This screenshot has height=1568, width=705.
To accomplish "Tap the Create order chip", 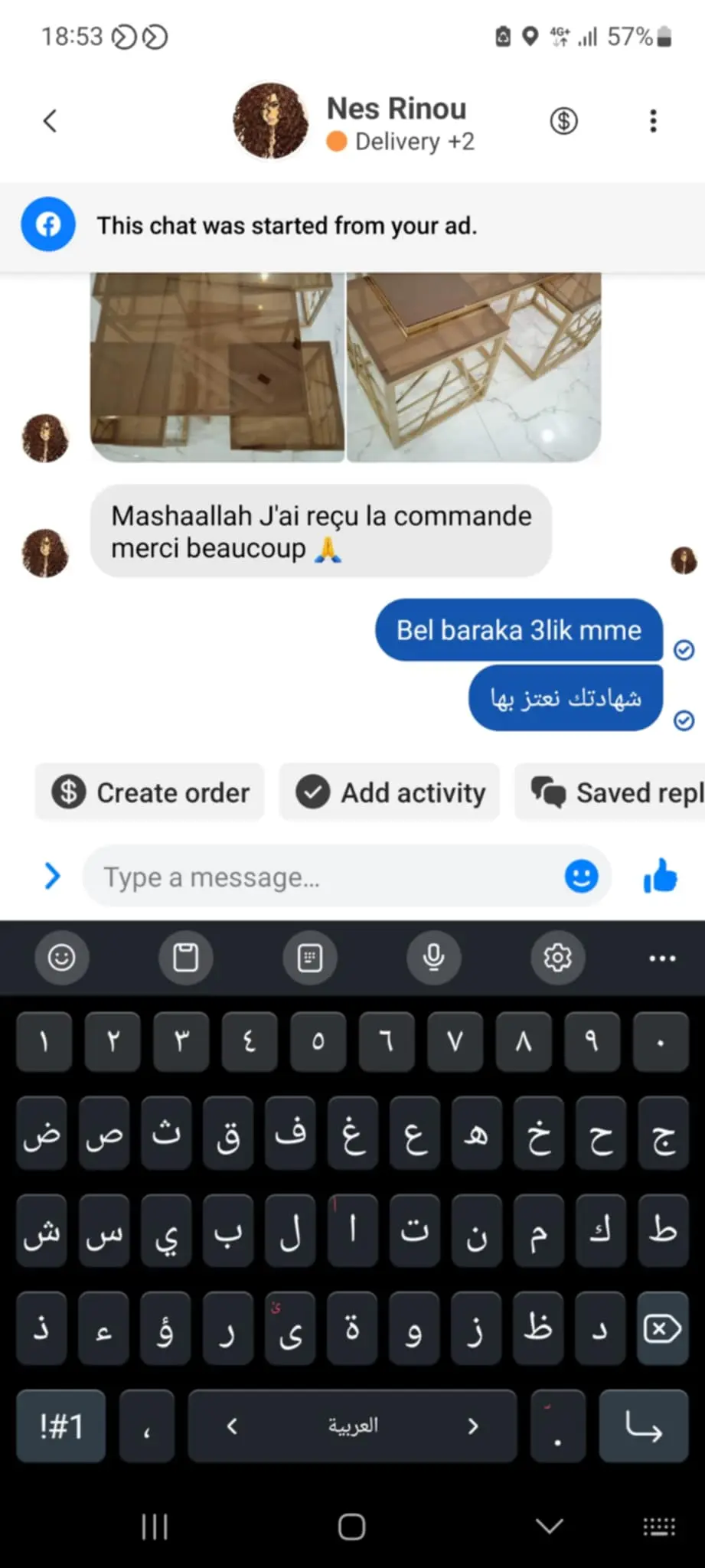I will click(x=151, y=792).
